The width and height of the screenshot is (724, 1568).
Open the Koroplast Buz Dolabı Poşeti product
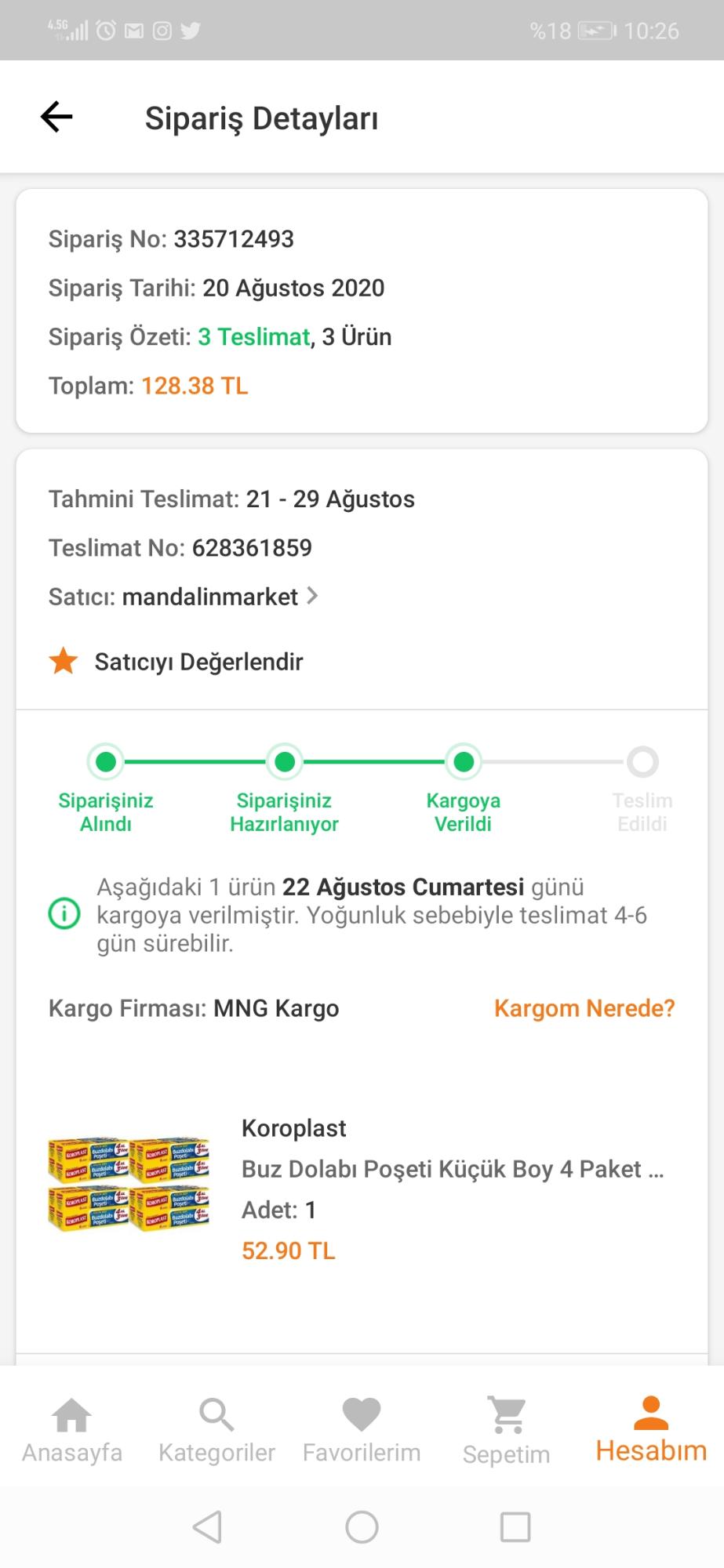pyautogui.click(x=362, y=1189)
